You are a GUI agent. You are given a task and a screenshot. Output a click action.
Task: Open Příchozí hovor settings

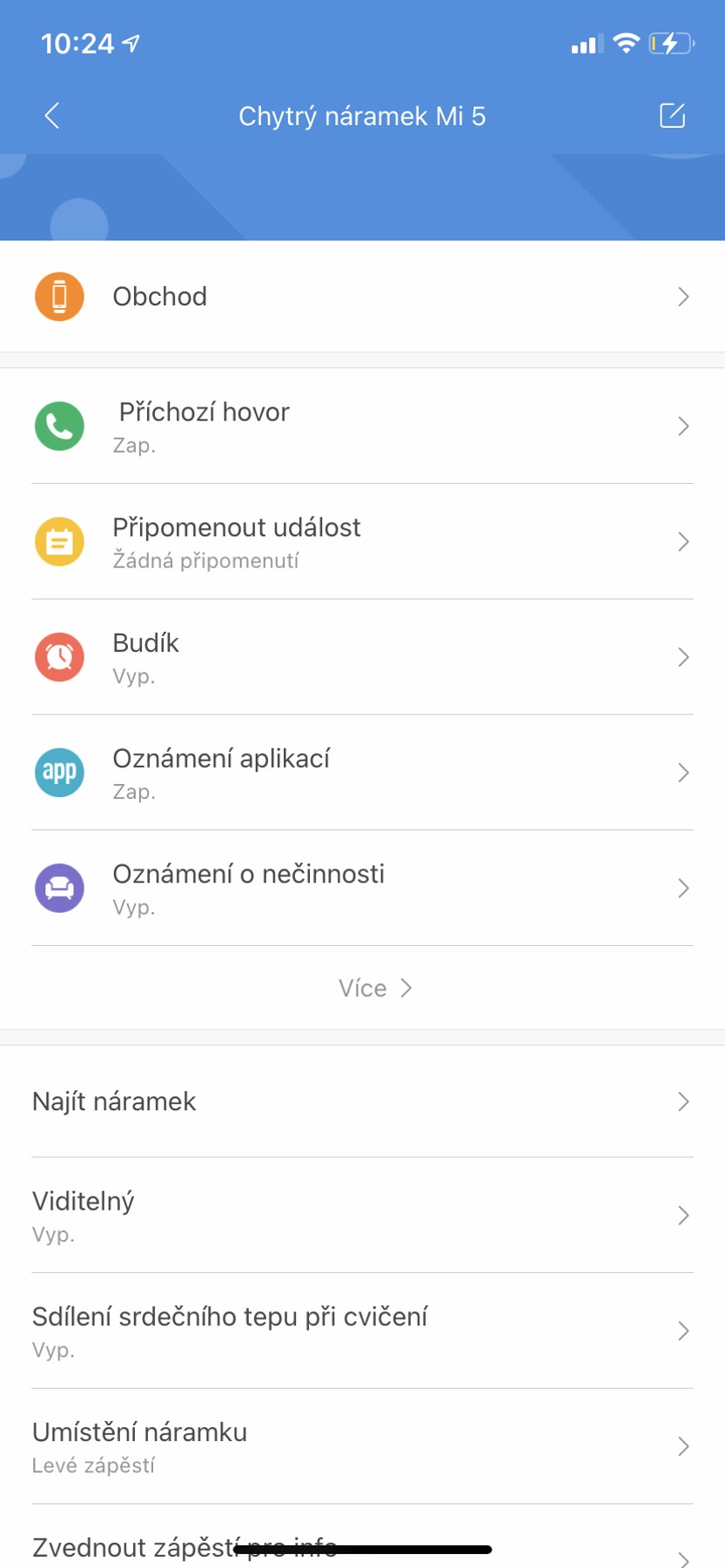click(362, 426)
